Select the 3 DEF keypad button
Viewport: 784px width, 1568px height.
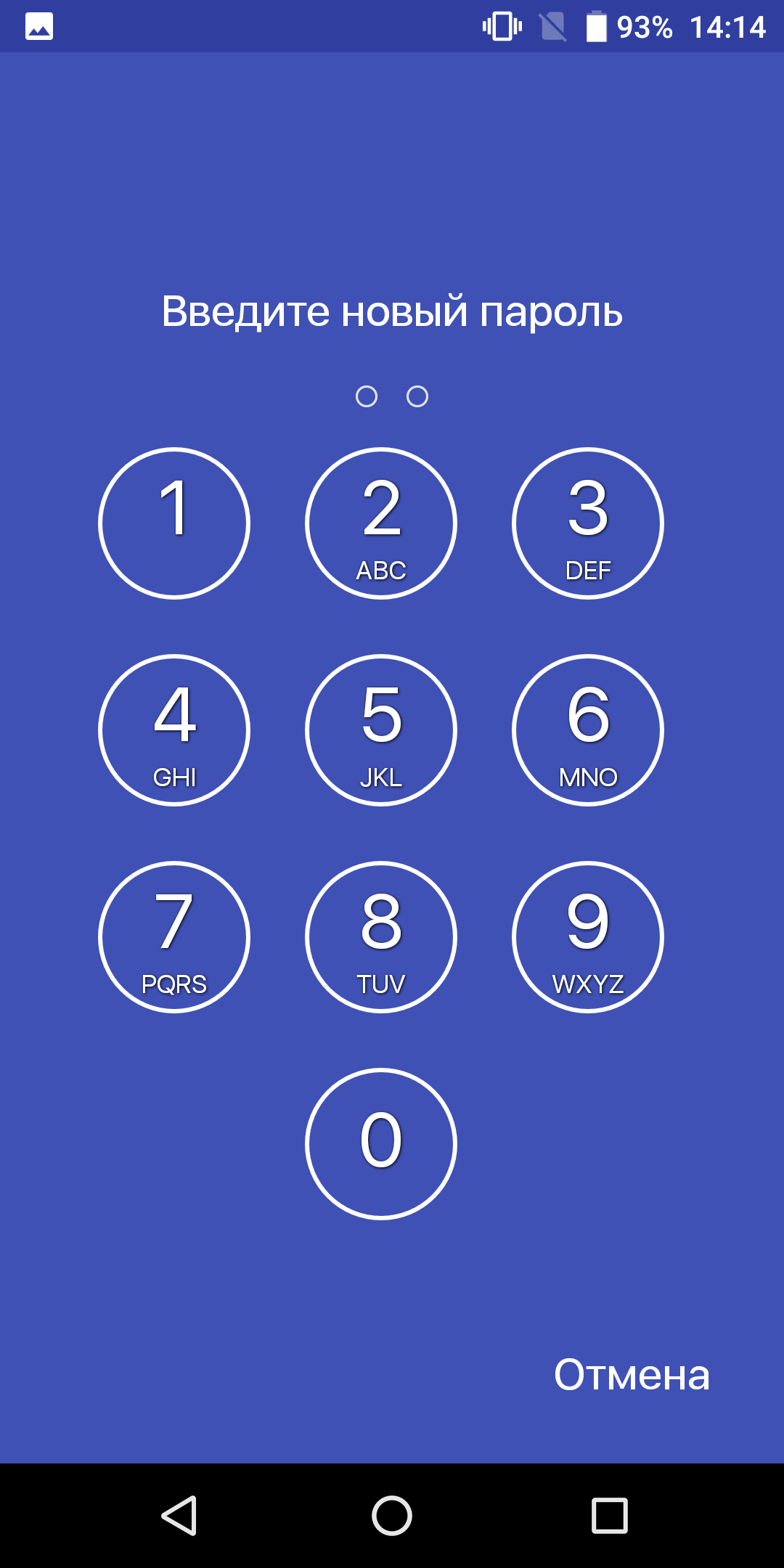(x=588, y=523)
